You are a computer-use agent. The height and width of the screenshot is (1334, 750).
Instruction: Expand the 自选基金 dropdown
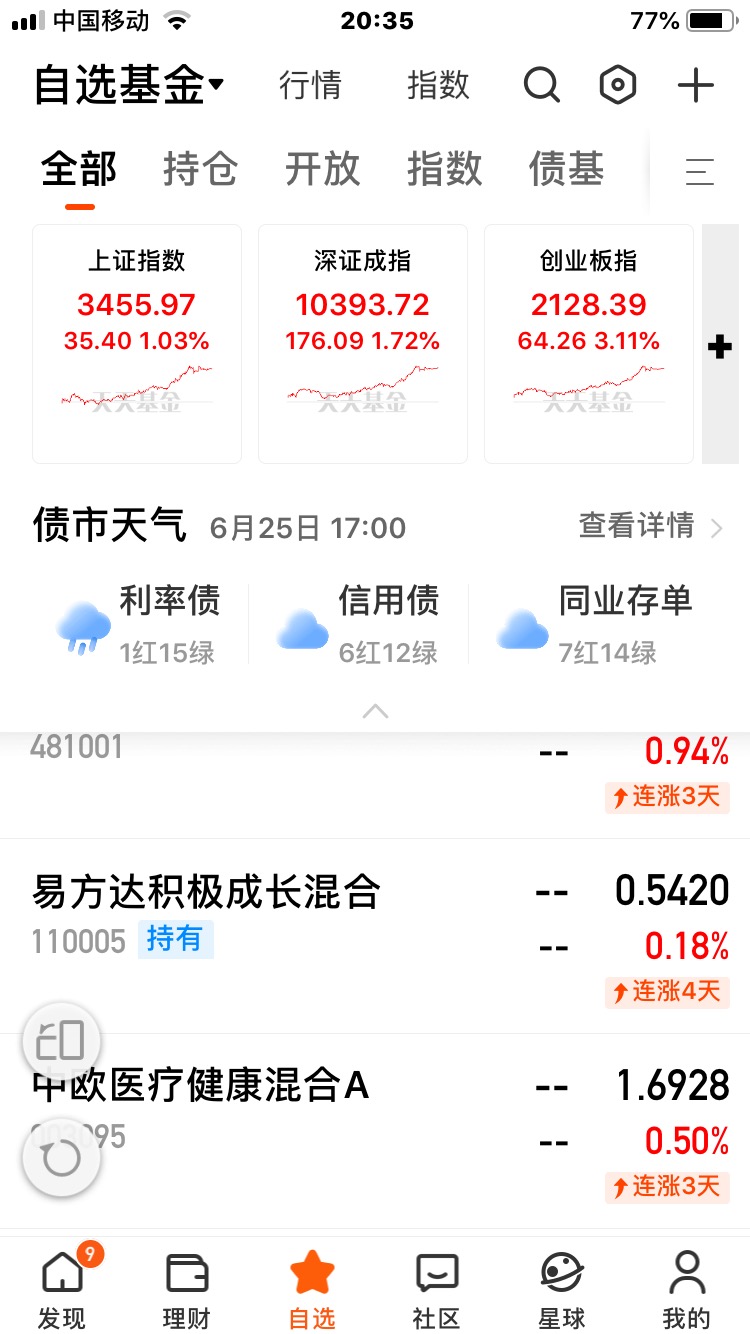click(130, 86)
